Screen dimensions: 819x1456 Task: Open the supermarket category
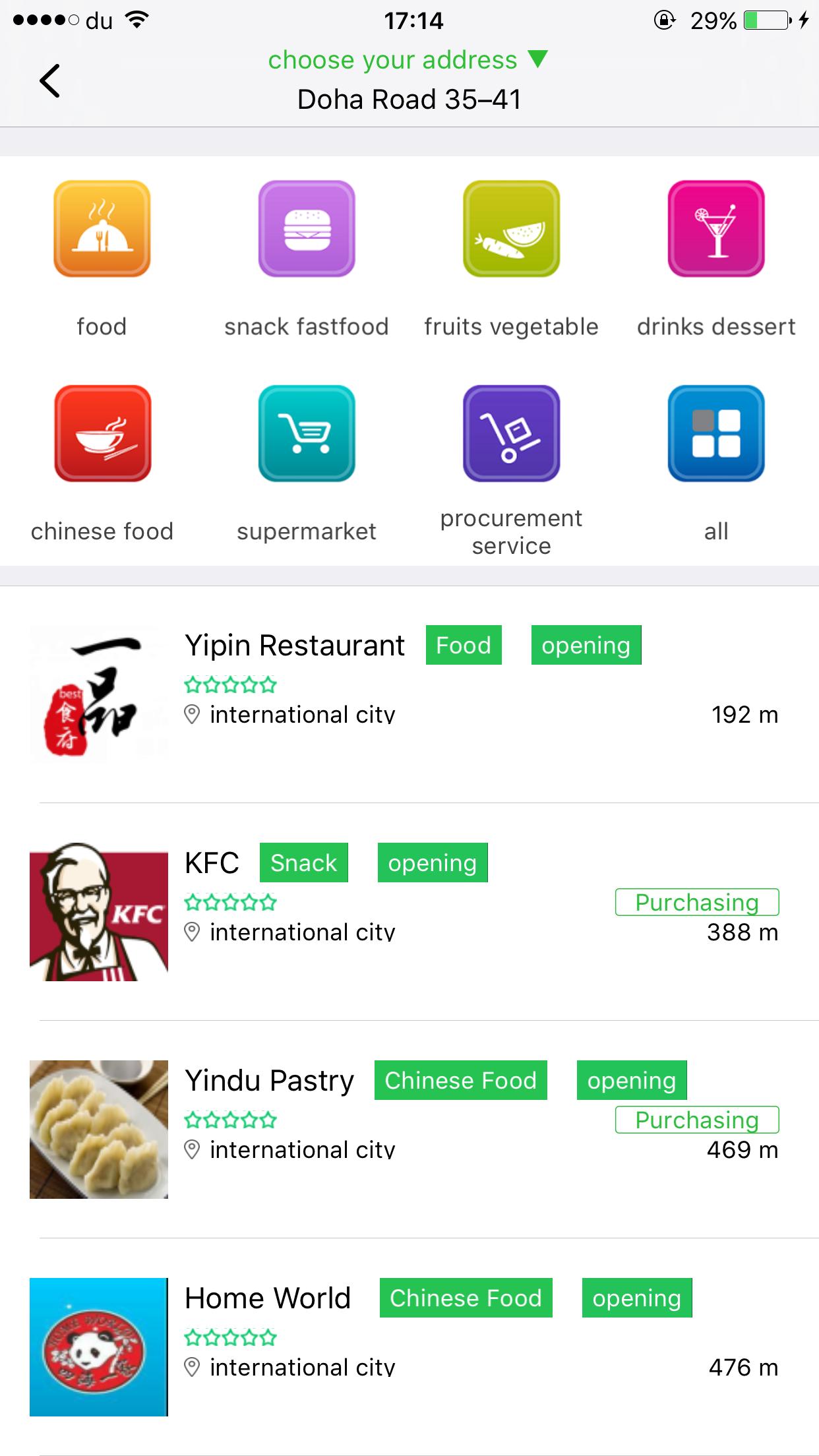307,433
